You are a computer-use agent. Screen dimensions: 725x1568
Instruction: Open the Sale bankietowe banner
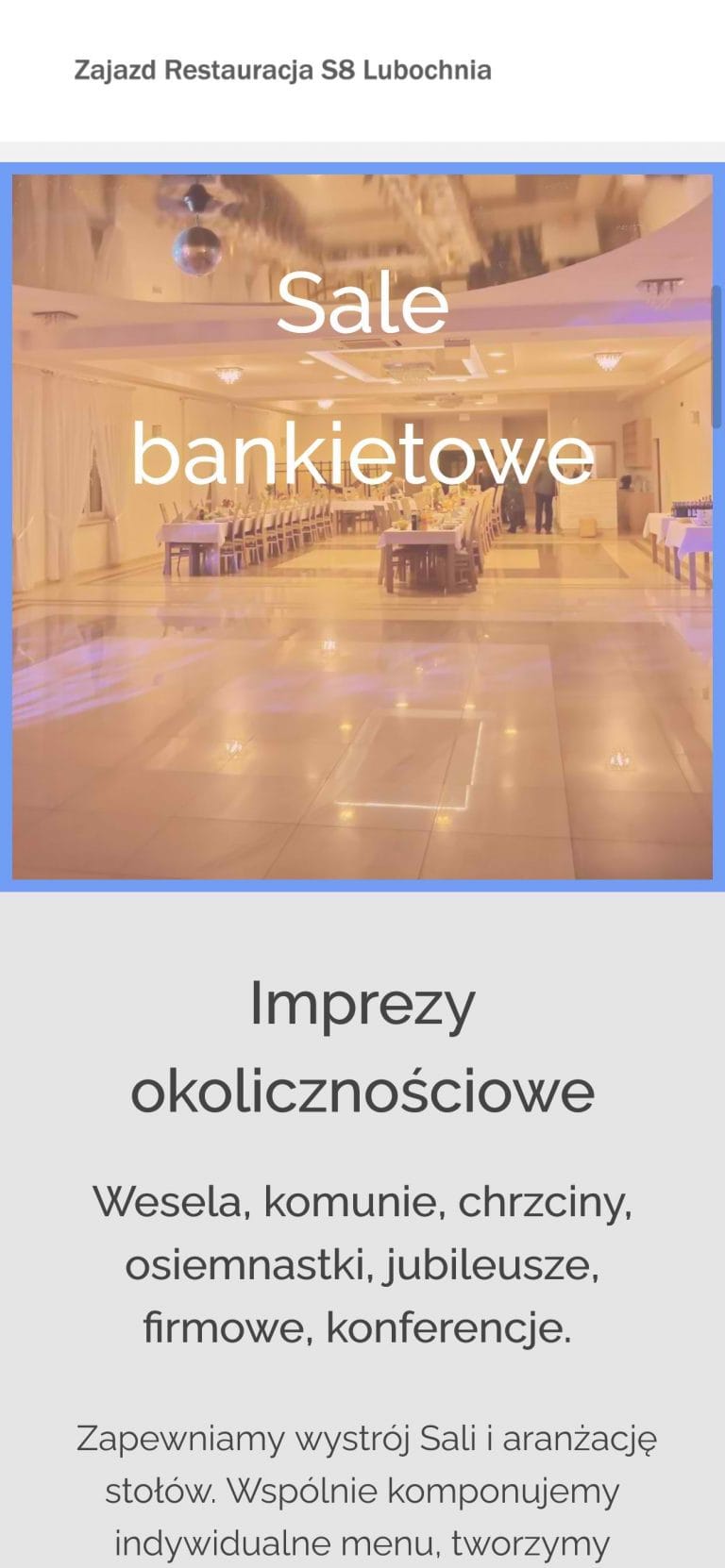[362, 526]
